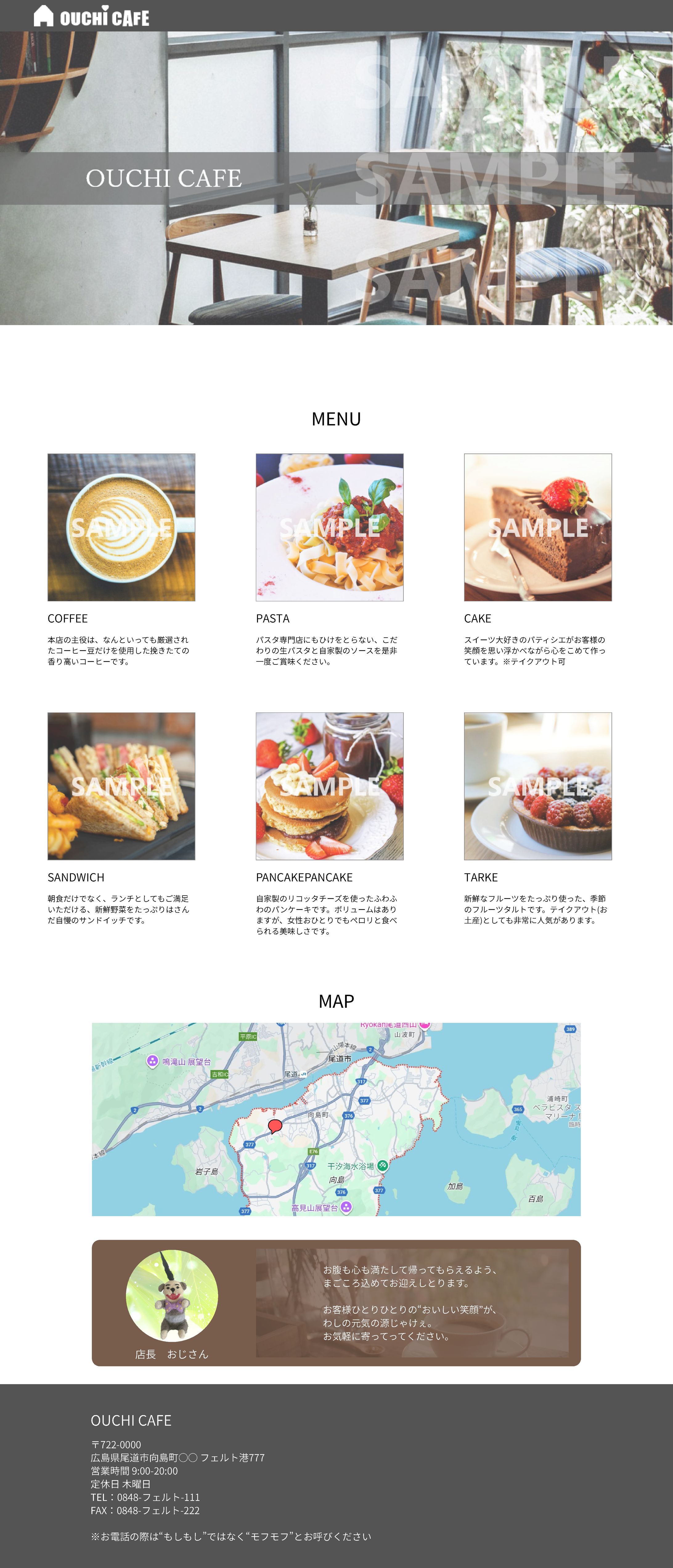Open the SANDWICH menu item

point(121,786)
